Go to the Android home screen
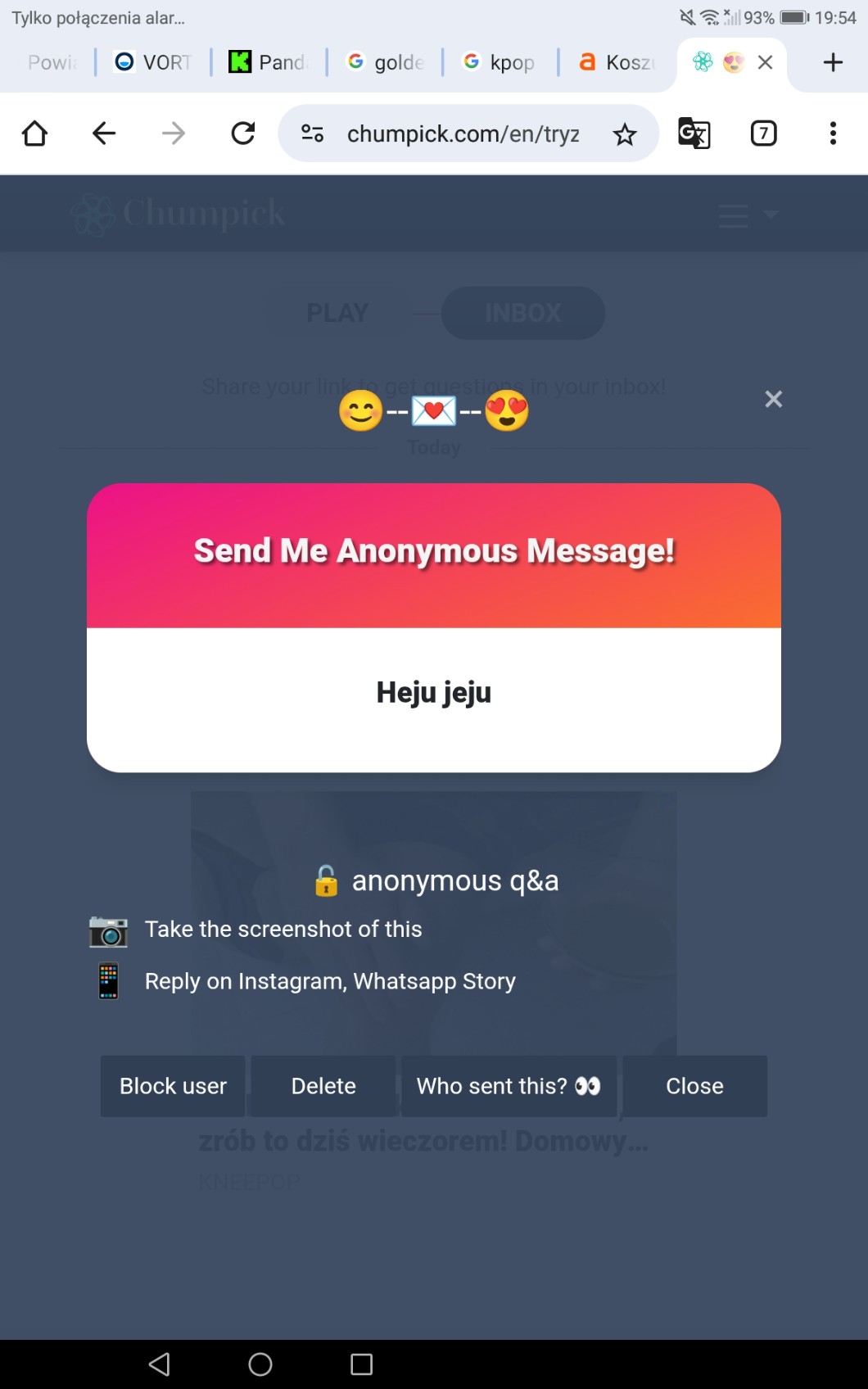The width and height of the screenshot is (868, 1389). tap(260, 1364)
